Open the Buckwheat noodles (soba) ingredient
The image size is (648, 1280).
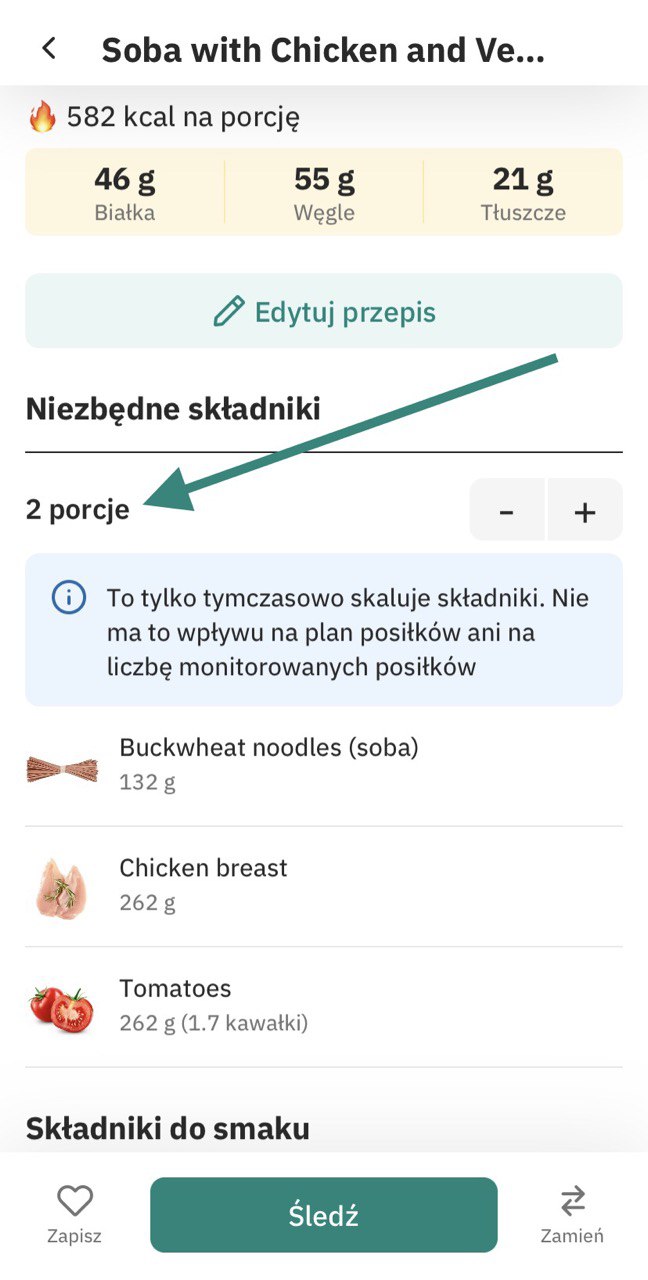(268, 765)
